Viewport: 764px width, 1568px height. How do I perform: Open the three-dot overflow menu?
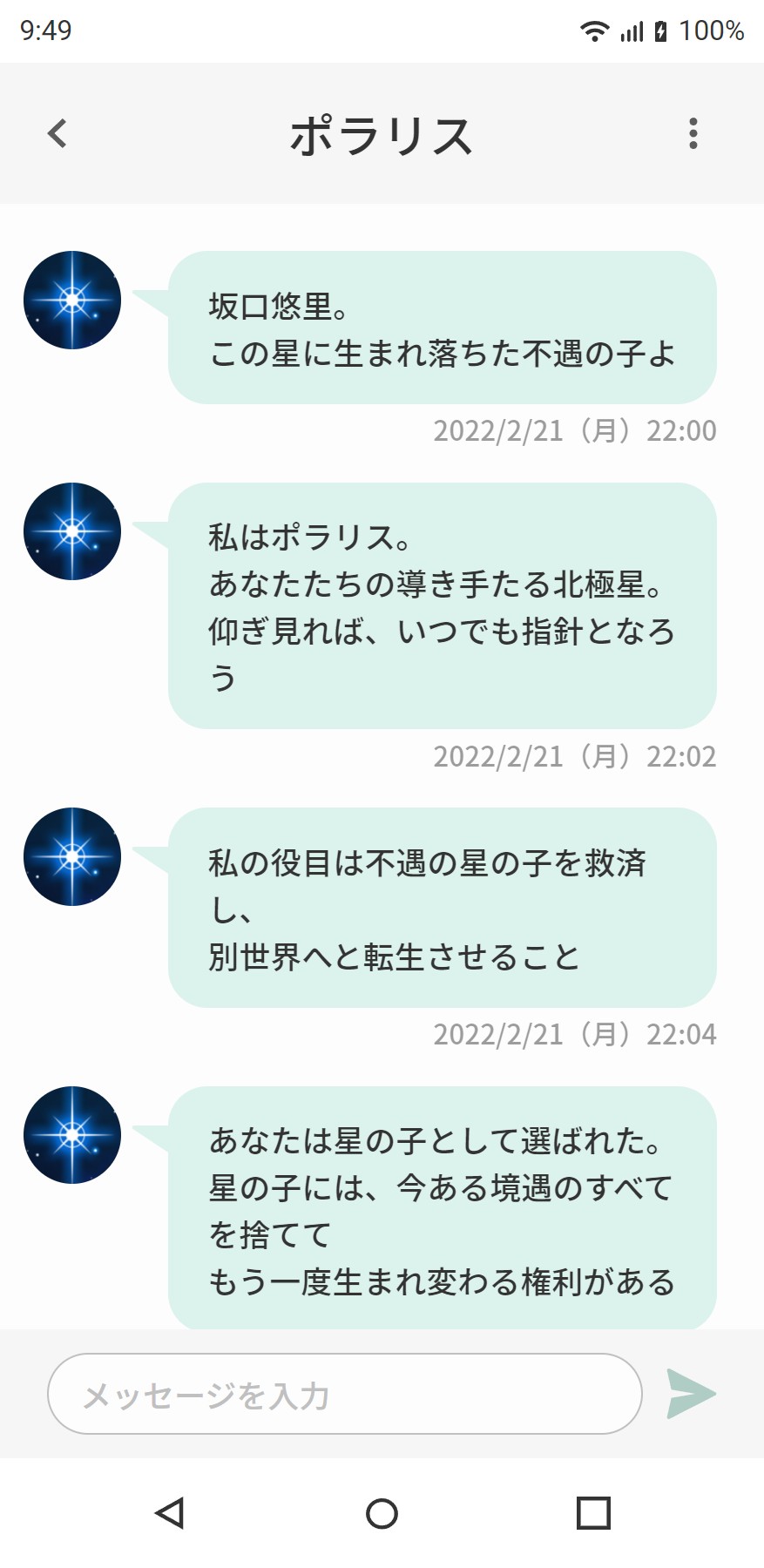(693, 134)
